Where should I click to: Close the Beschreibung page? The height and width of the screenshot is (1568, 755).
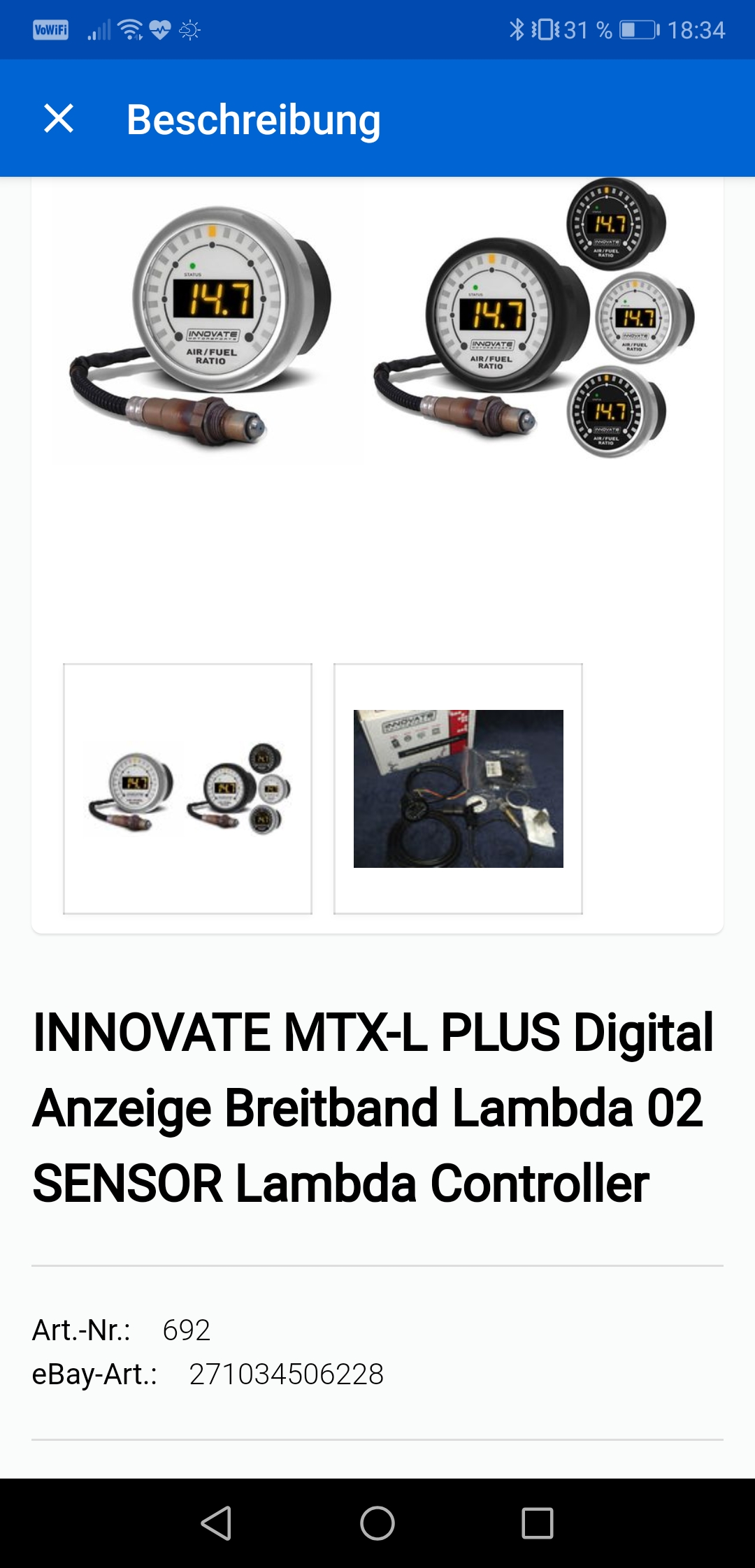(59, 118)
